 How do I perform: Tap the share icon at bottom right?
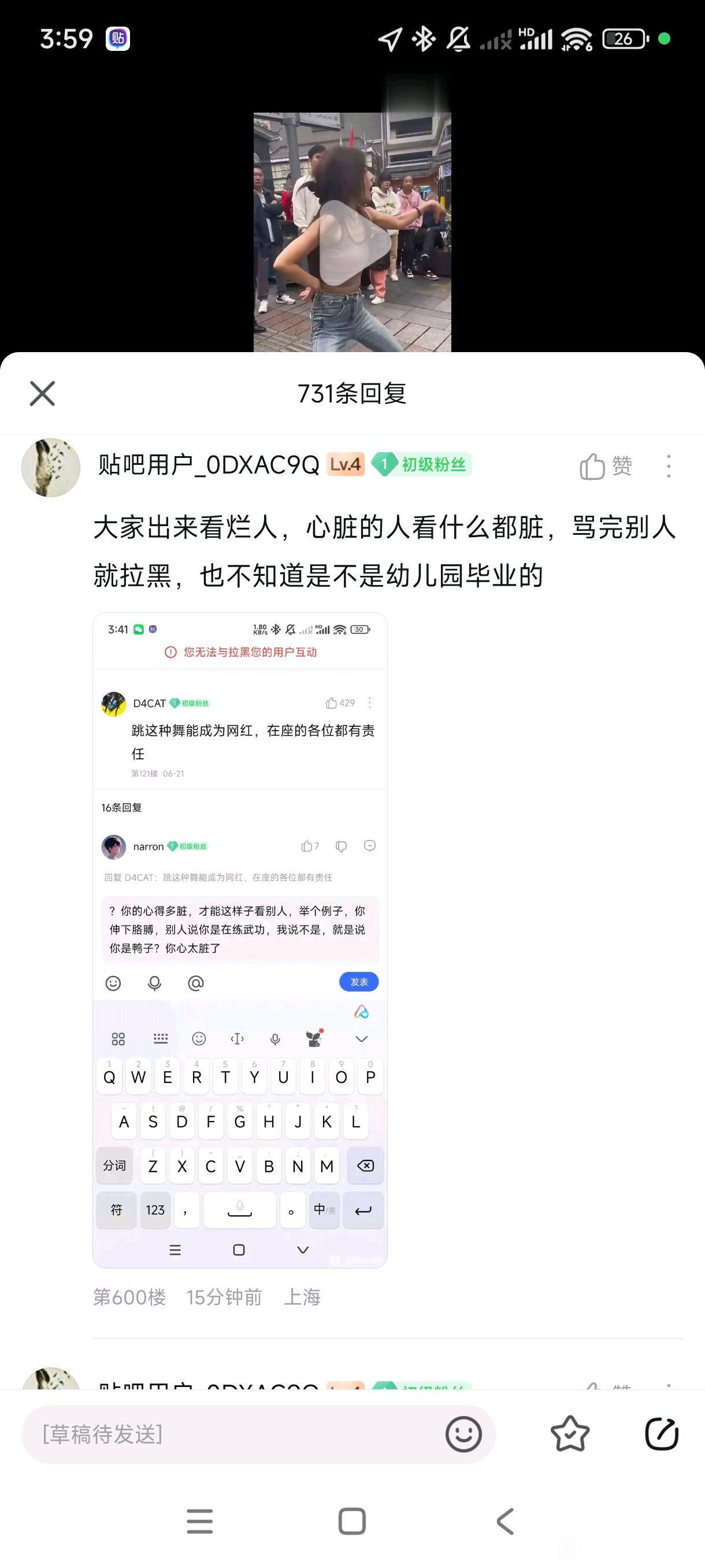[662, 1434]
